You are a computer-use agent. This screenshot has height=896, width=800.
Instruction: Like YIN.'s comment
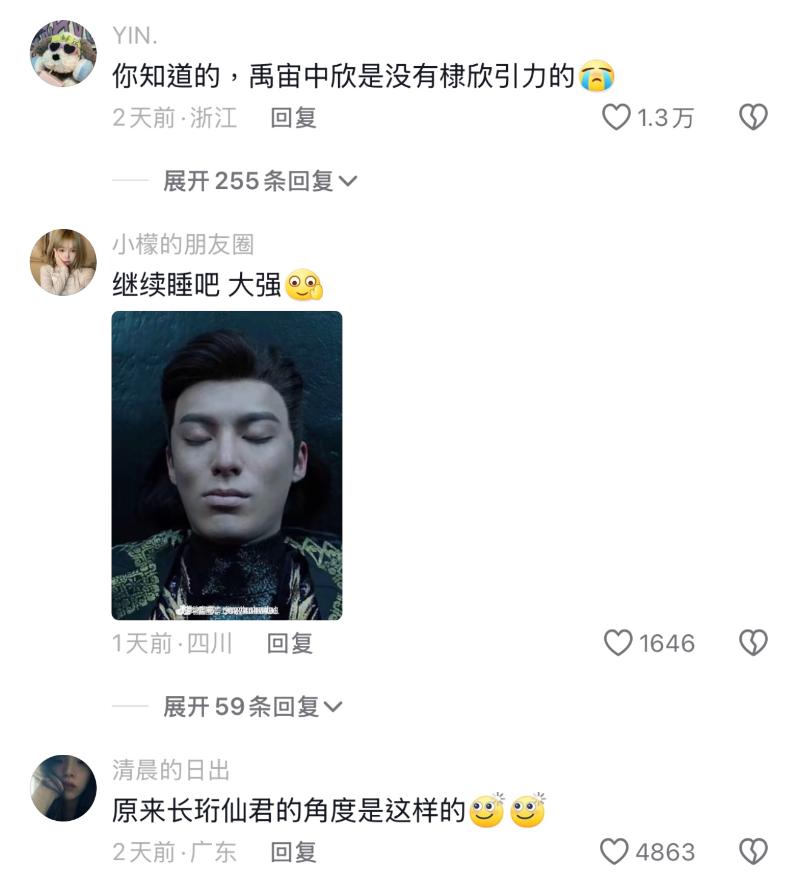[616, 118]
